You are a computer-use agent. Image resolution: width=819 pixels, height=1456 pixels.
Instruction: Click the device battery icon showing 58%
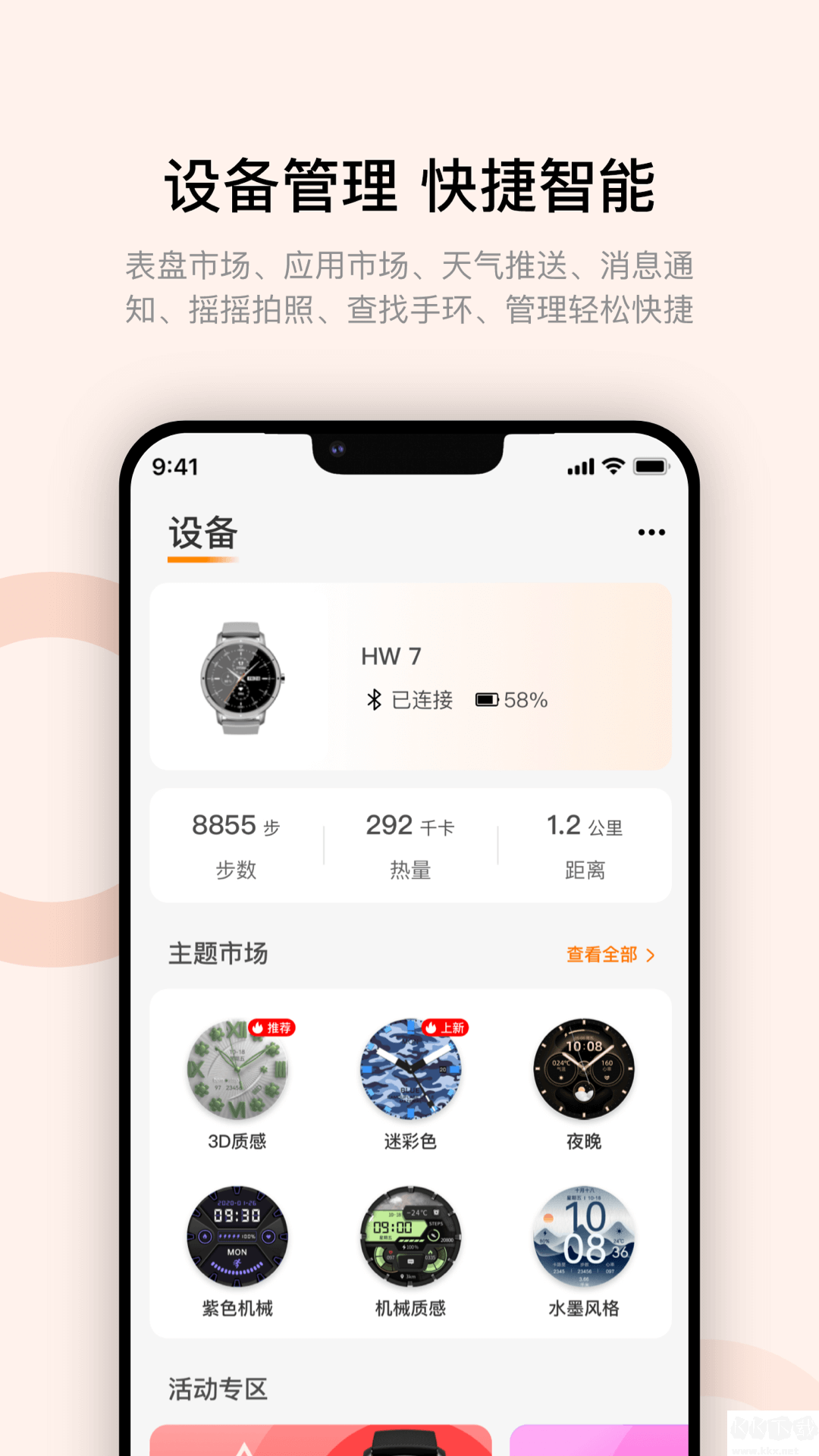click(x=488, y=700)
